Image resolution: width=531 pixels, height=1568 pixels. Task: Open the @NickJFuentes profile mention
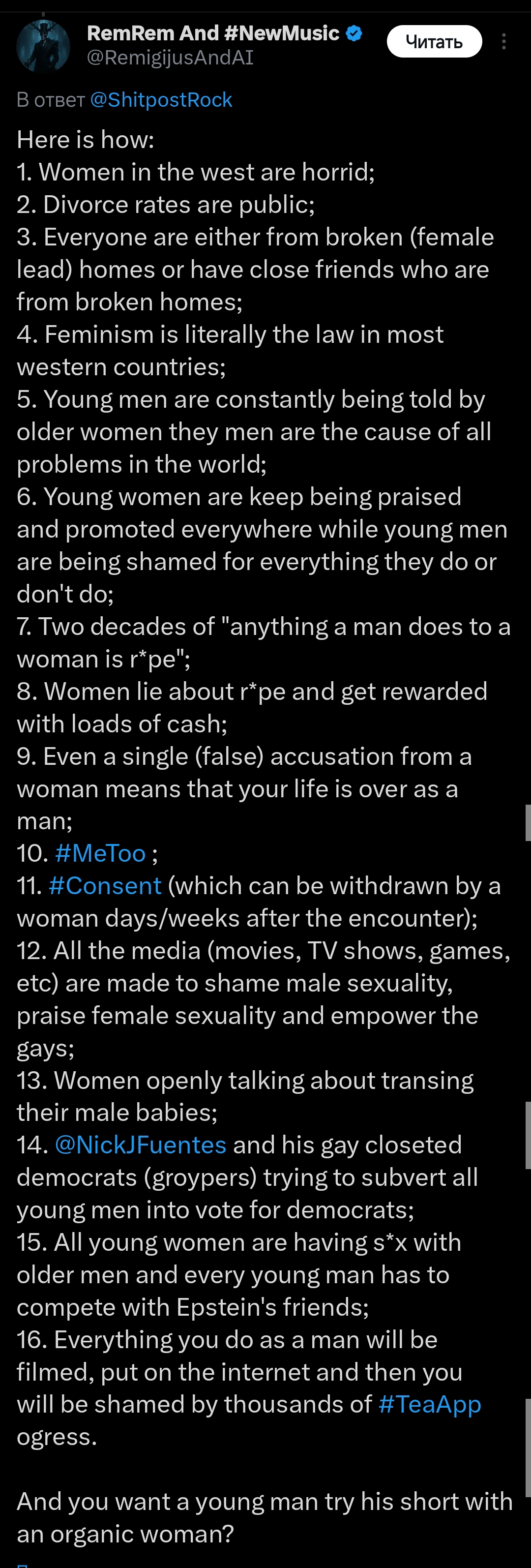(141, 1145)
